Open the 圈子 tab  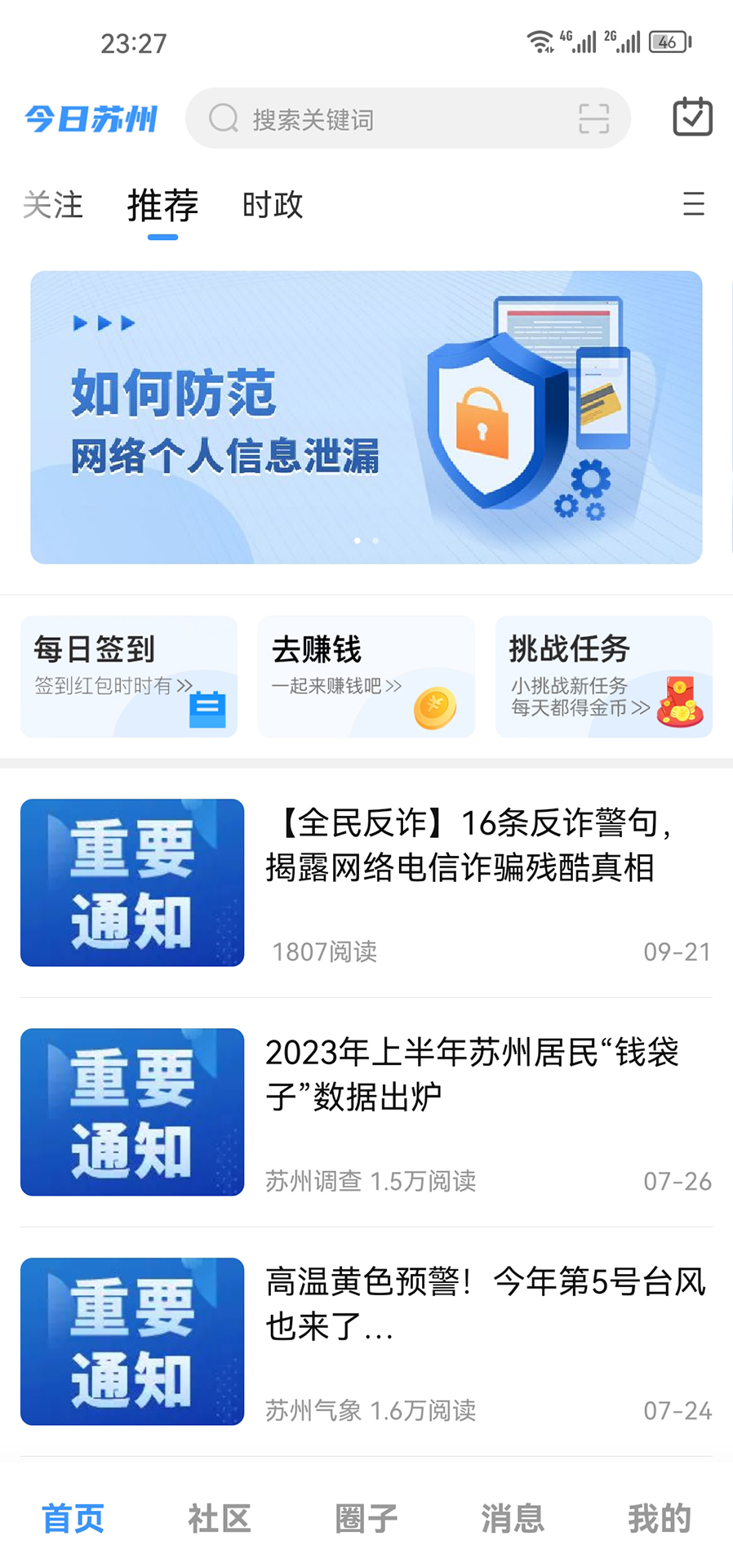pyautogui.click(x=366, y=1518)
